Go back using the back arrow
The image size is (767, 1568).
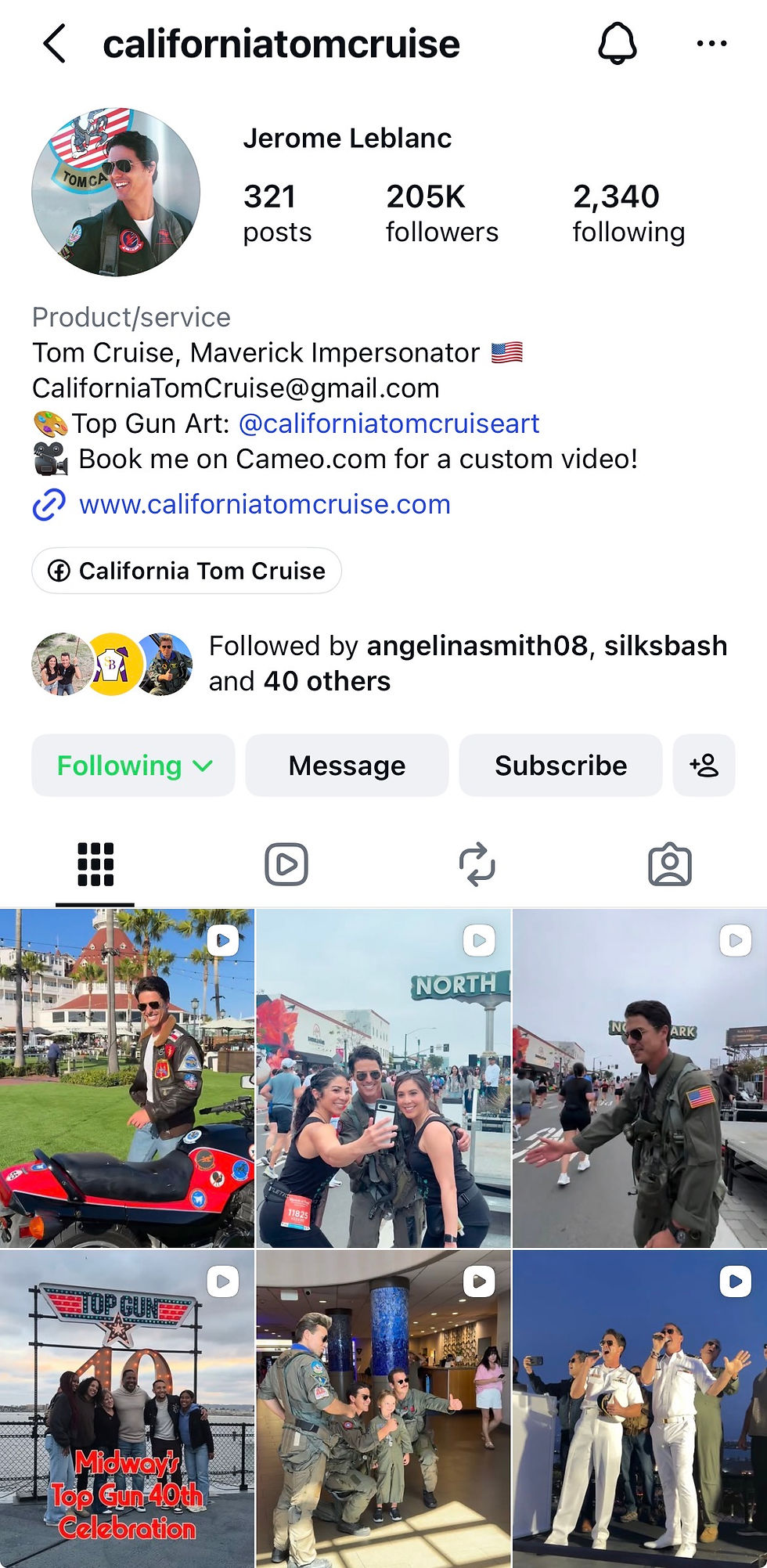[54, 44]
